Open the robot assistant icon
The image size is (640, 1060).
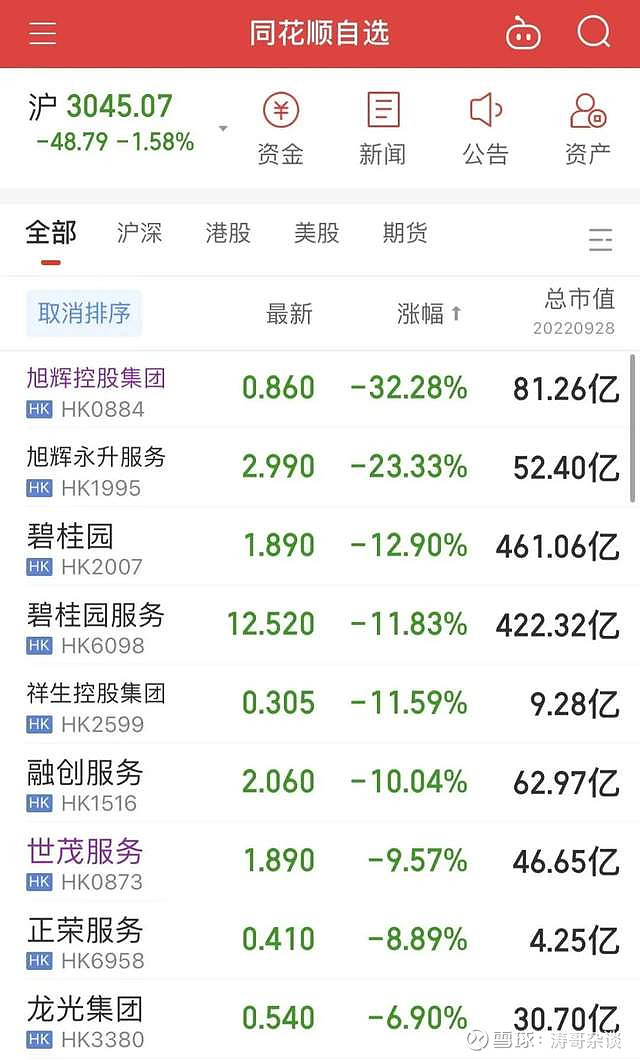(523, 32)
